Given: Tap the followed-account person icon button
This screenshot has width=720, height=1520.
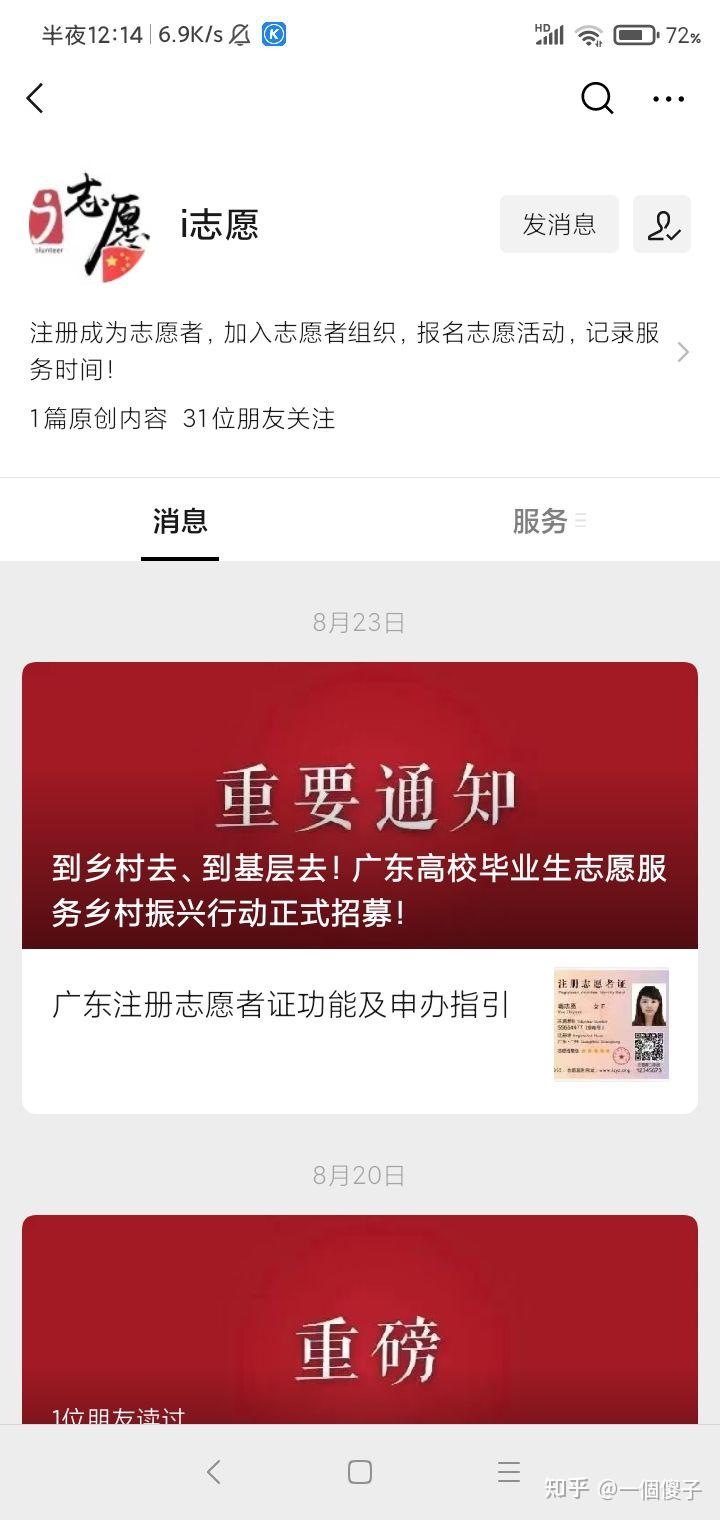Looking at the screenshot, I should coord(662,224).
